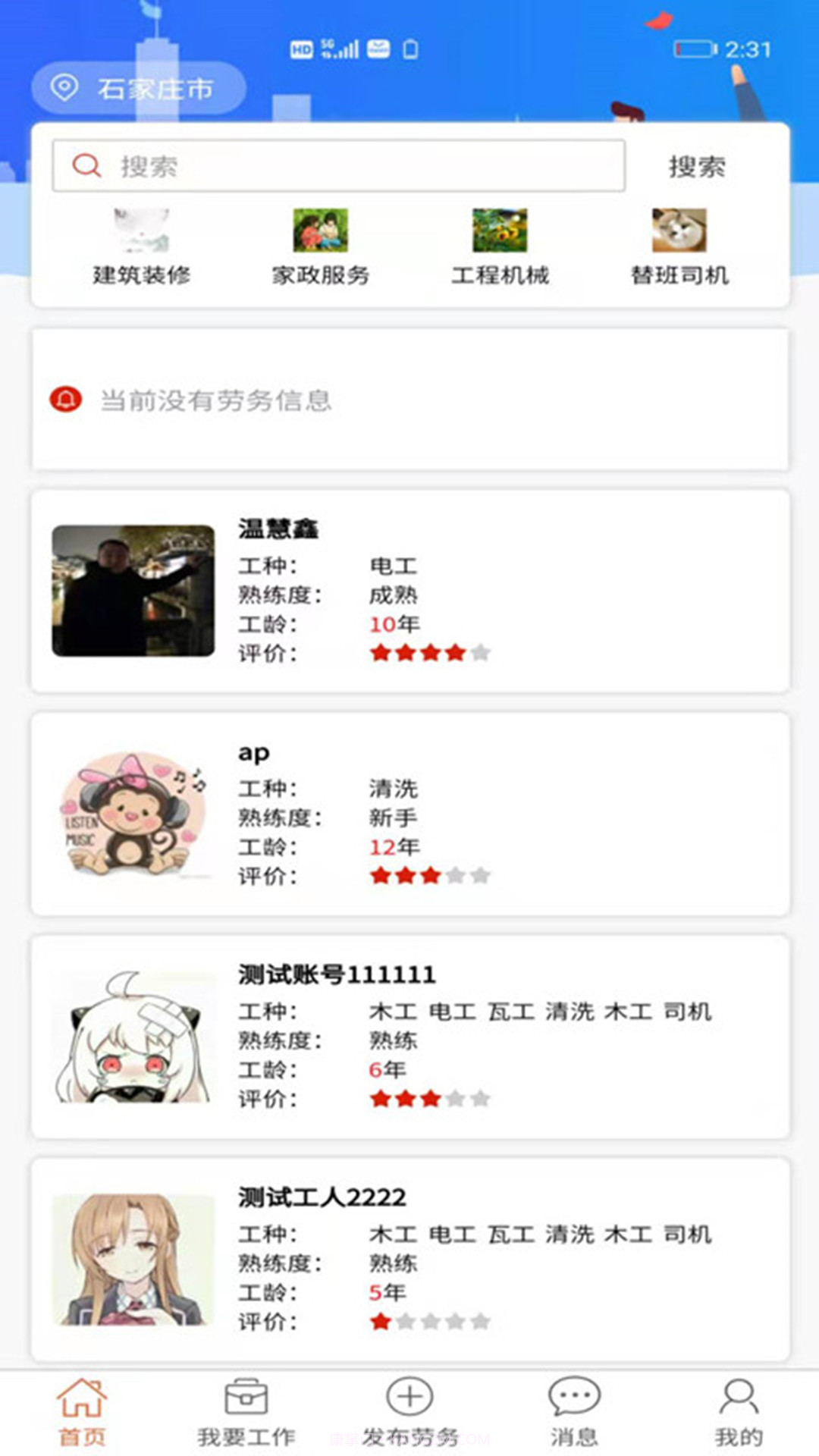The image size is (819, 1456).
Task: Click the magnifier icon in search bar
Action: 86,165
